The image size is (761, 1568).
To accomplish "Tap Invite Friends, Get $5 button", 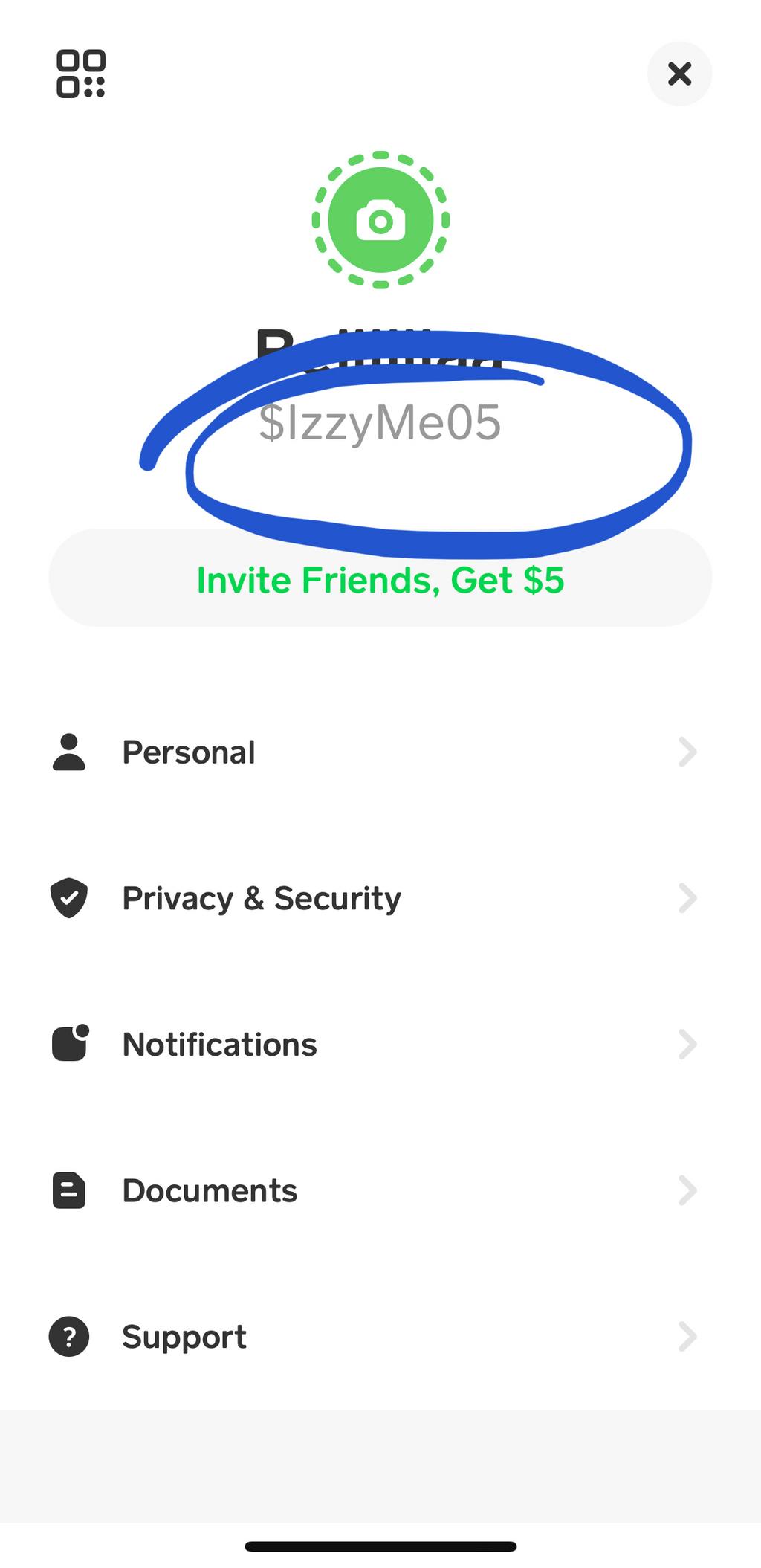I will click(380, 578).
